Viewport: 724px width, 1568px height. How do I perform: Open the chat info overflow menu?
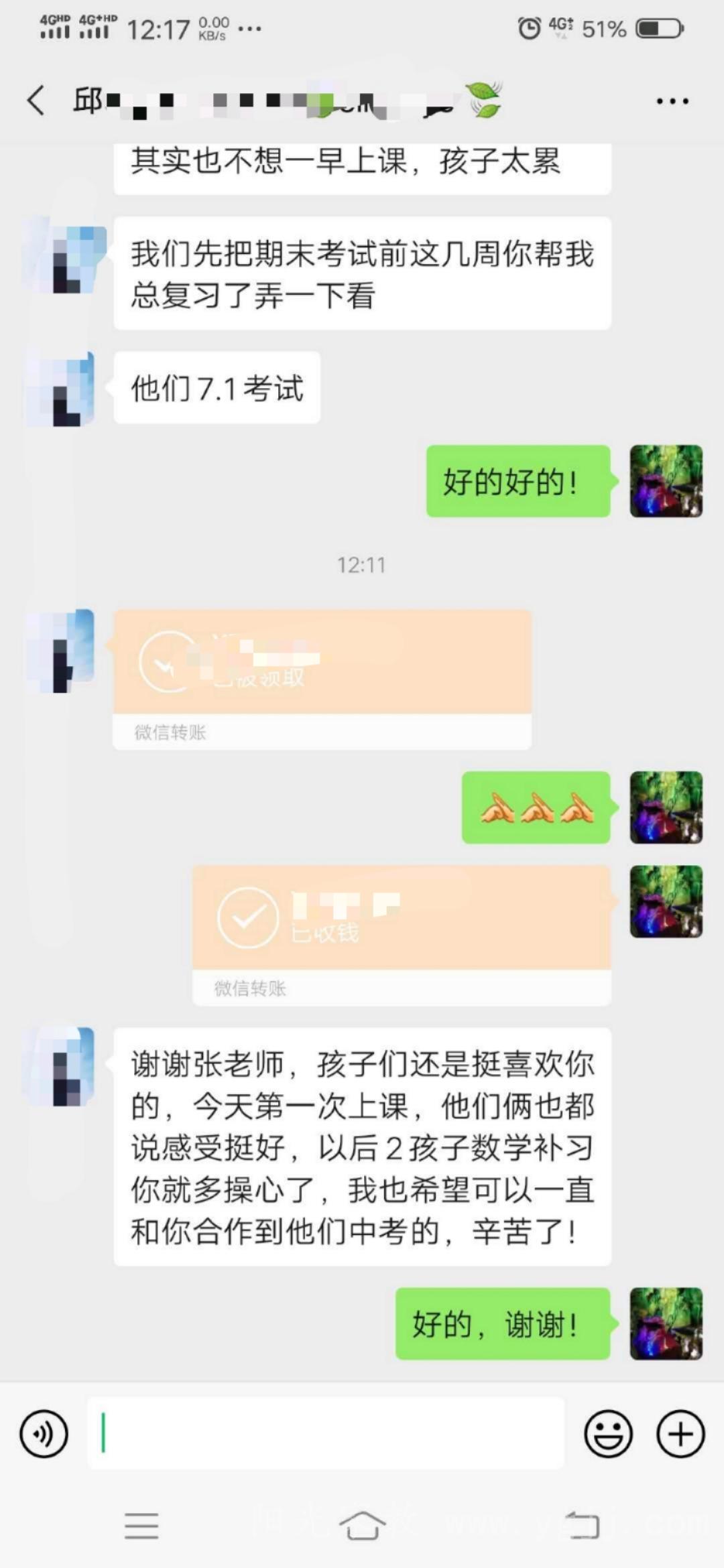672,101
